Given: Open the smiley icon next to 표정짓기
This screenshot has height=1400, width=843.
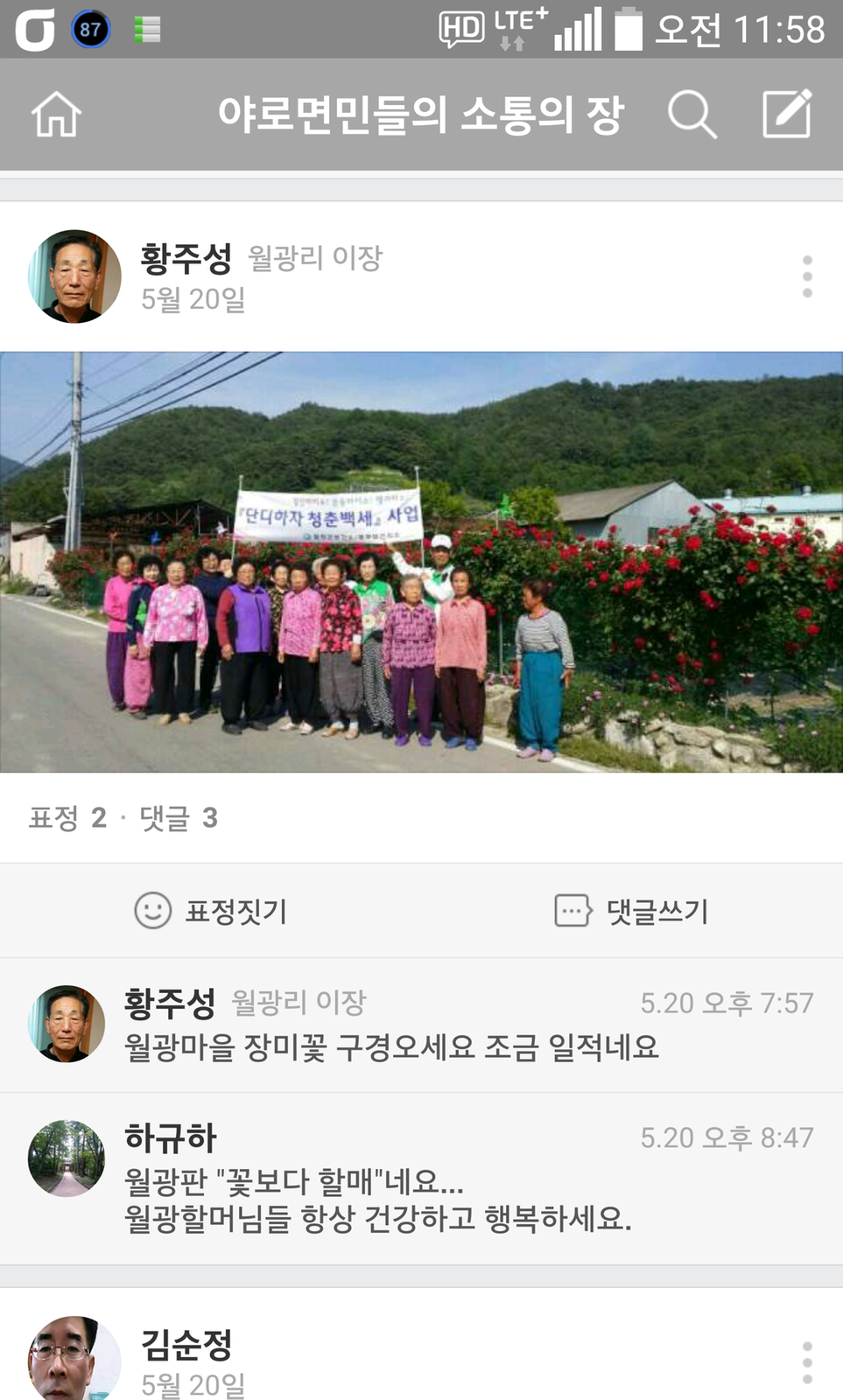Looking at the screenshot, I should (153, 910).
